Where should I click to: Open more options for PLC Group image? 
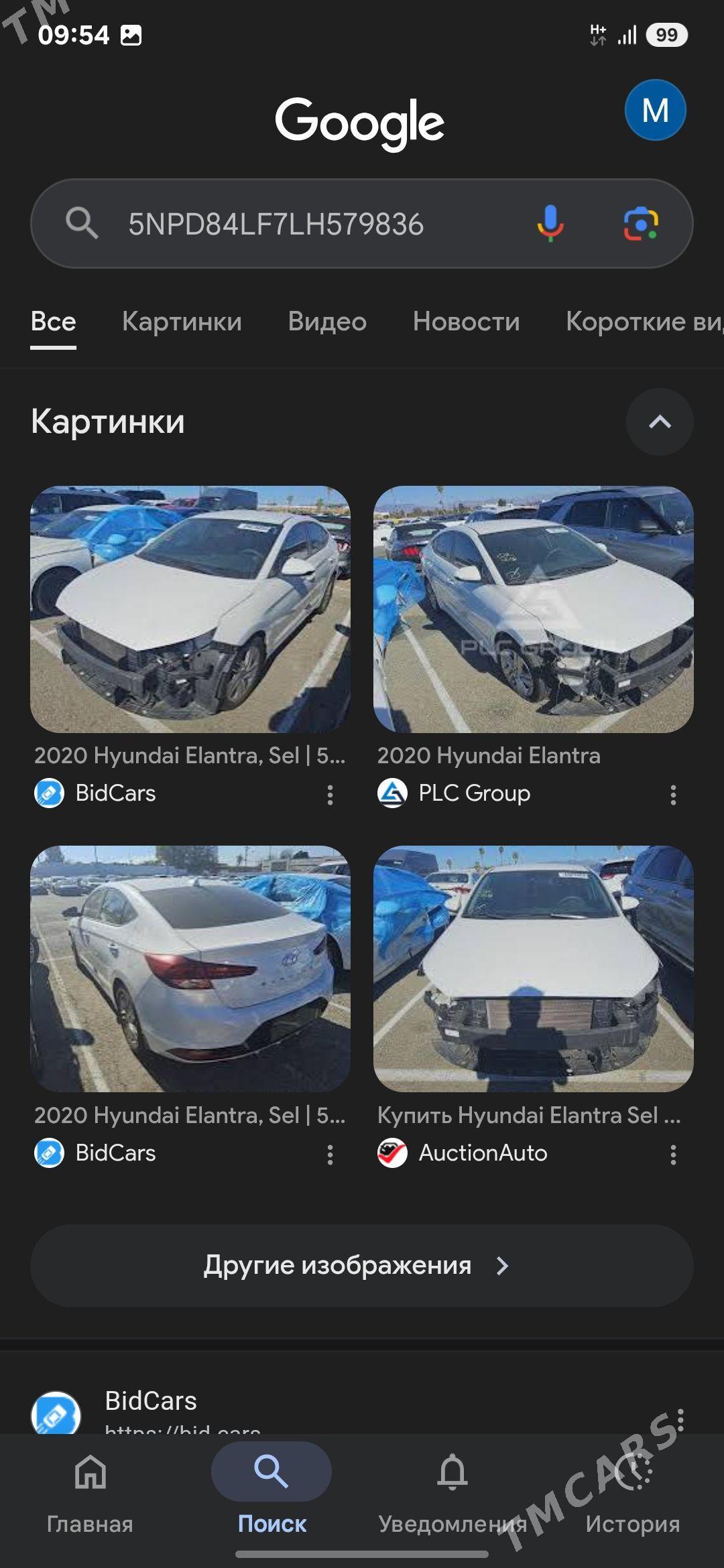[673, 795]
